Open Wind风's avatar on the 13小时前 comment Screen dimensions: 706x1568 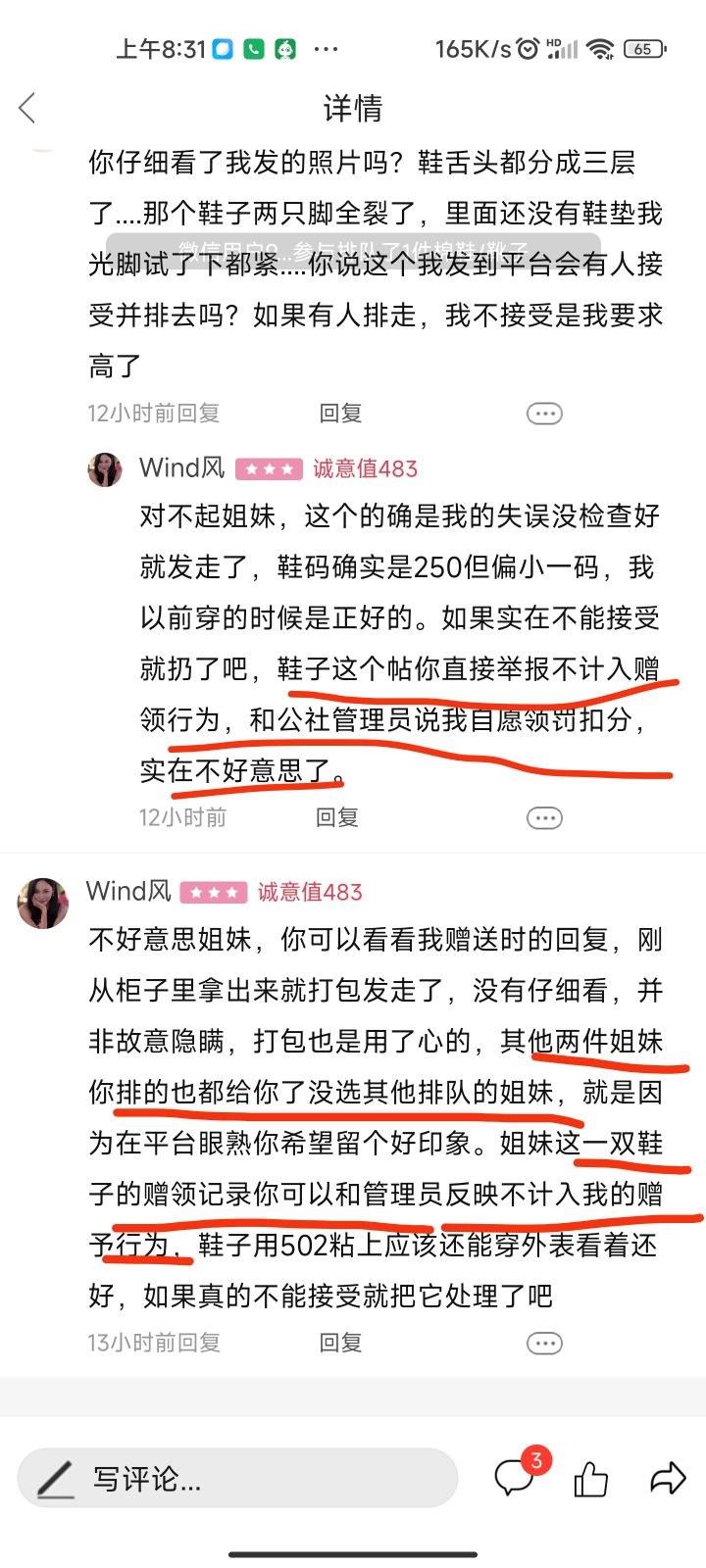pyautogui.click(x=43, y=903)
